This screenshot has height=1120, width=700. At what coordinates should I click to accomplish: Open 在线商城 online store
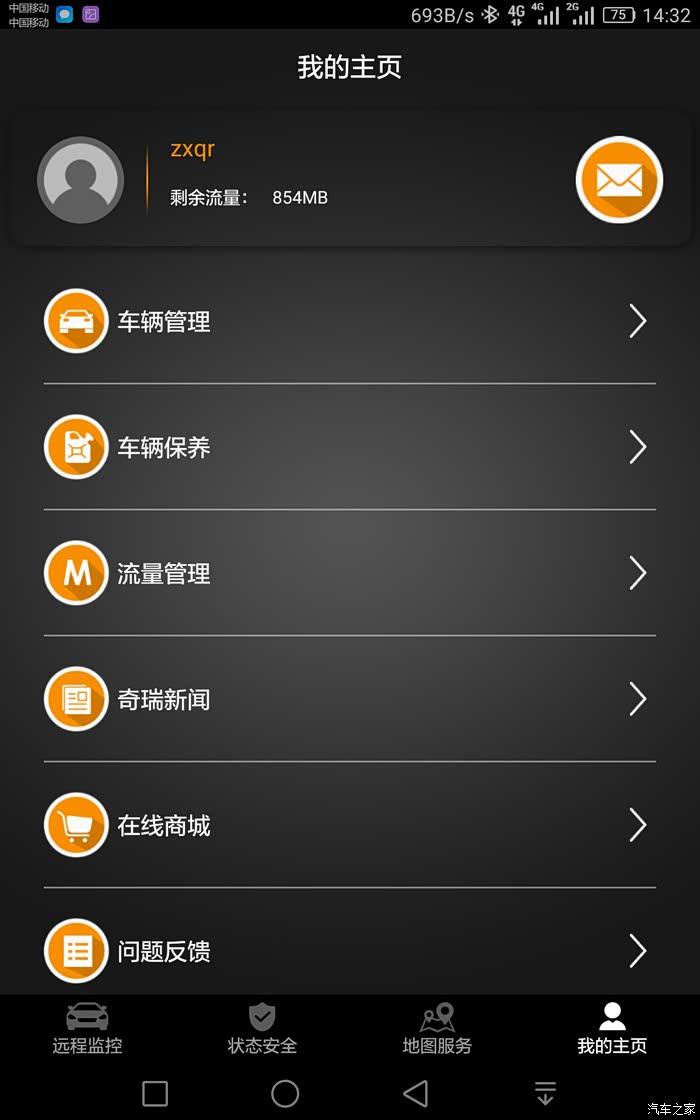(x=350, y=825)
